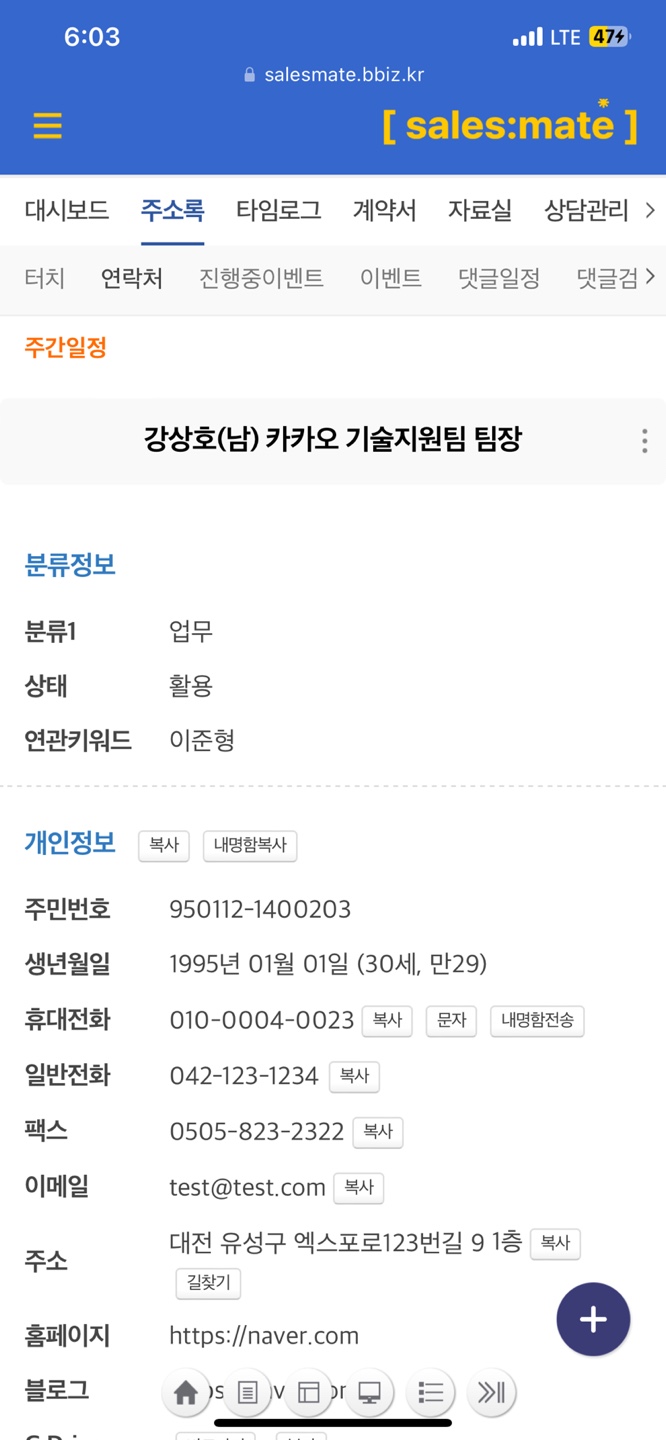This screenshot has width=666, height=1440.
Task: Tap the 내명함전송 button
Action: [x=537, y=1021]
